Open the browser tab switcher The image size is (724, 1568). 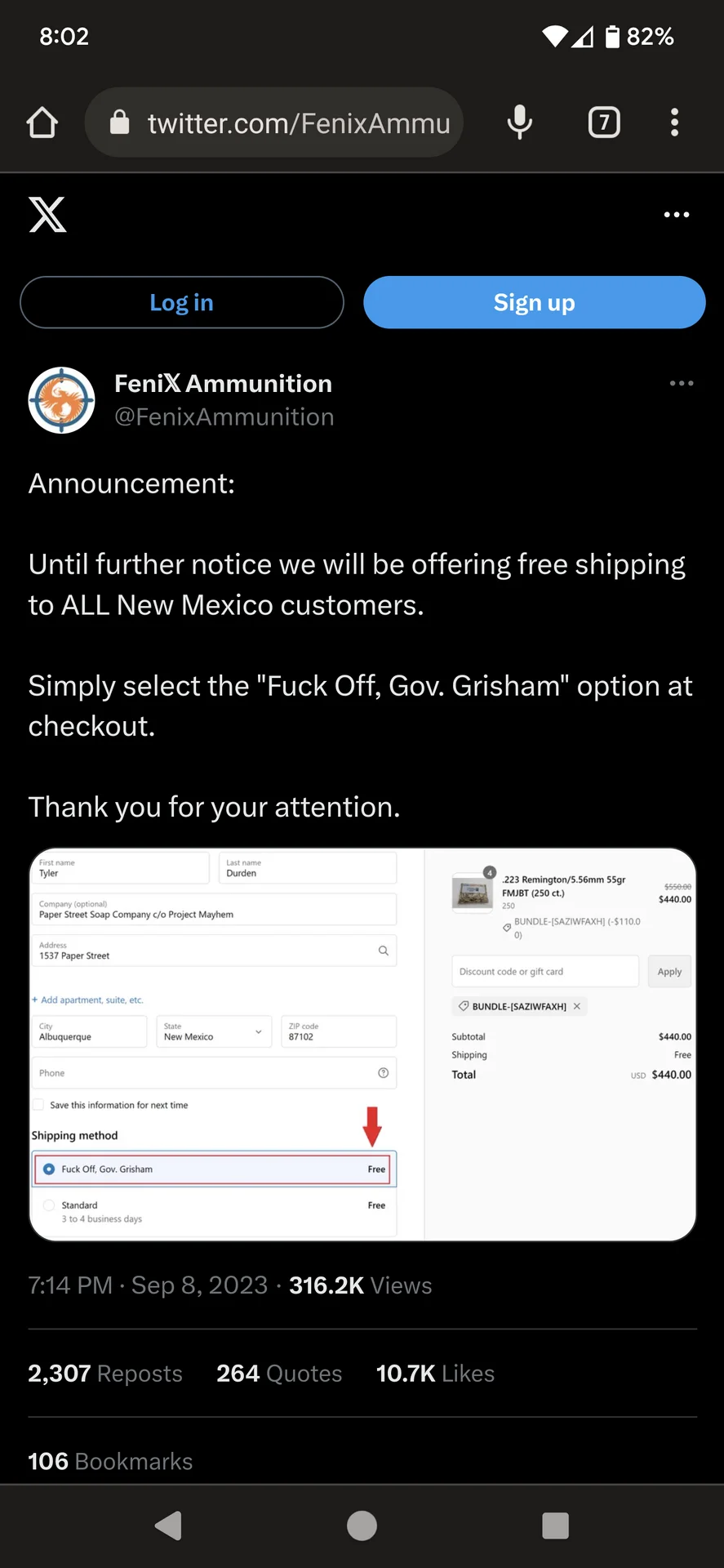point(604,122)
